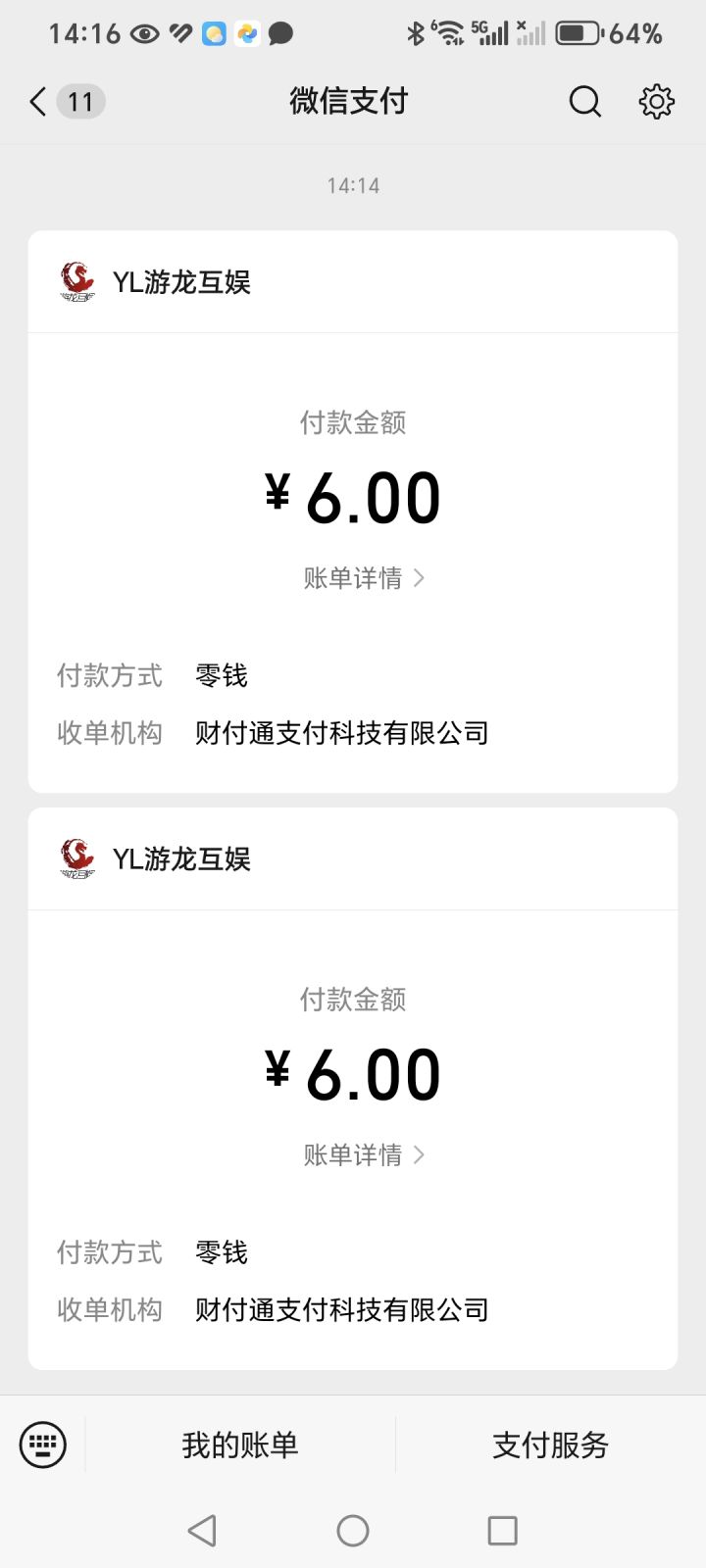
Task: Show recent apps
Action: click(x=502, y=1530)
